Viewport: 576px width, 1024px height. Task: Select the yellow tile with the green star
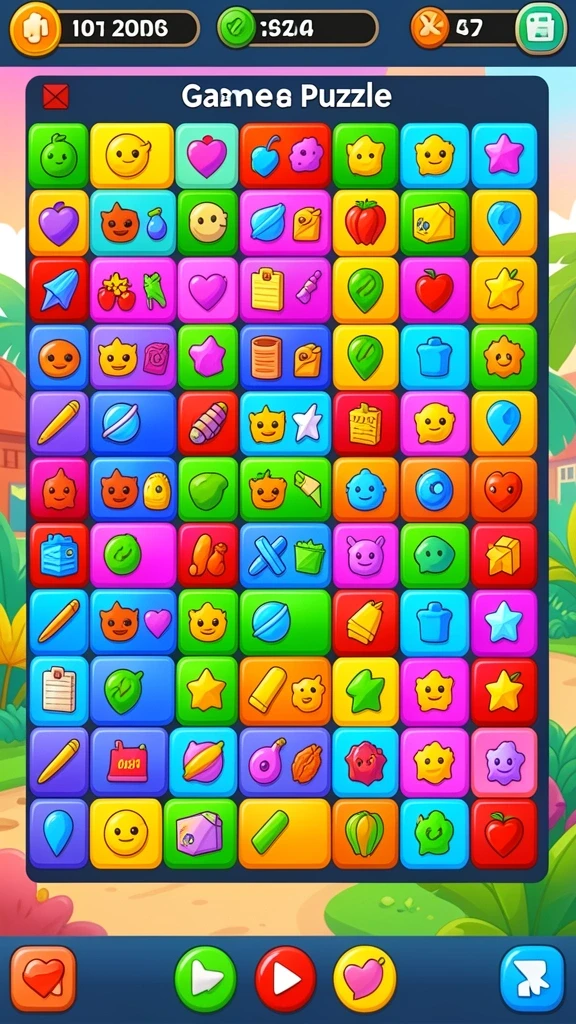pyautogui.click(x=365, y=692)
